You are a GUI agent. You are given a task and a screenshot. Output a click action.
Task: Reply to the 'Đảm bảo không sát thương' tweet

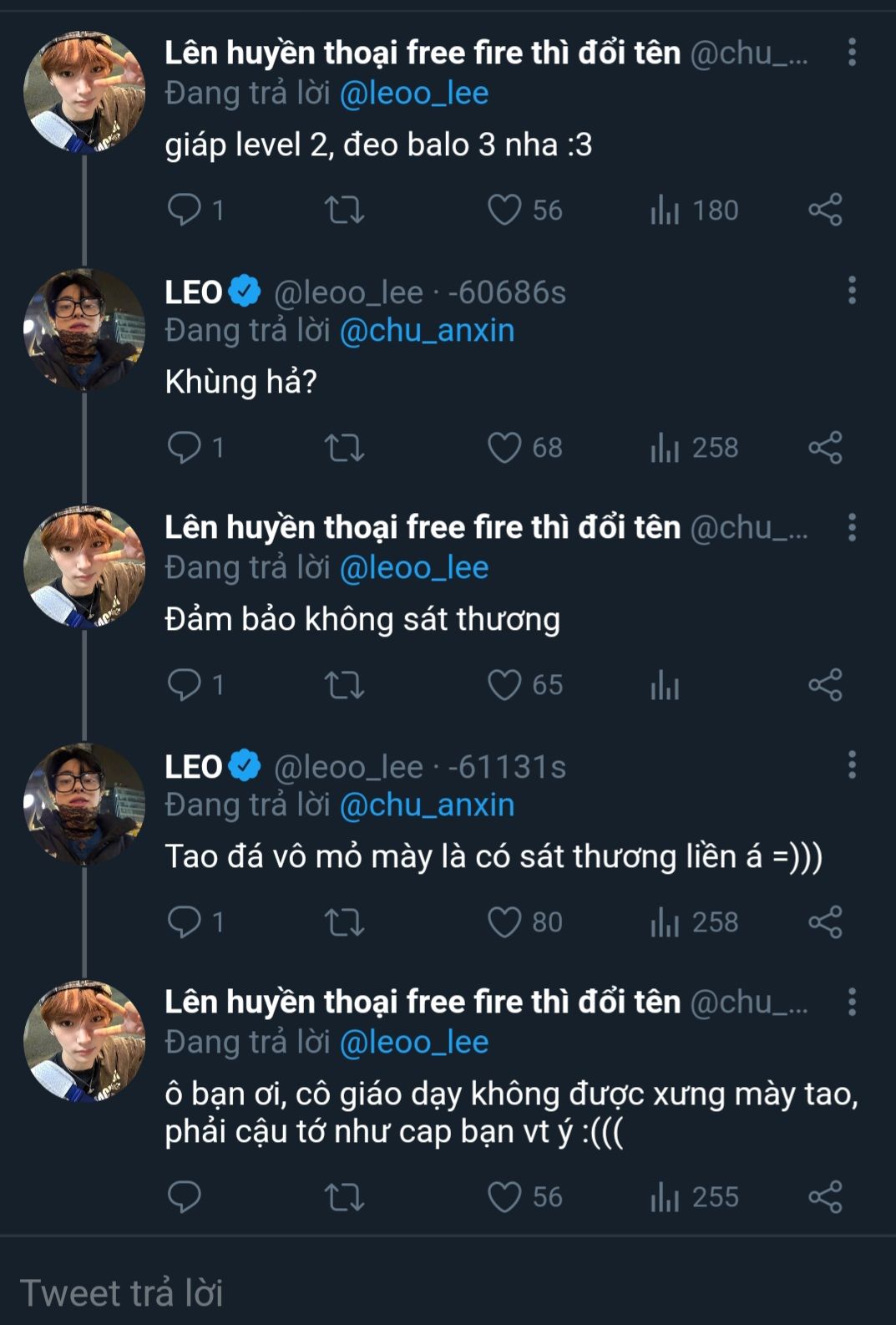184,685
